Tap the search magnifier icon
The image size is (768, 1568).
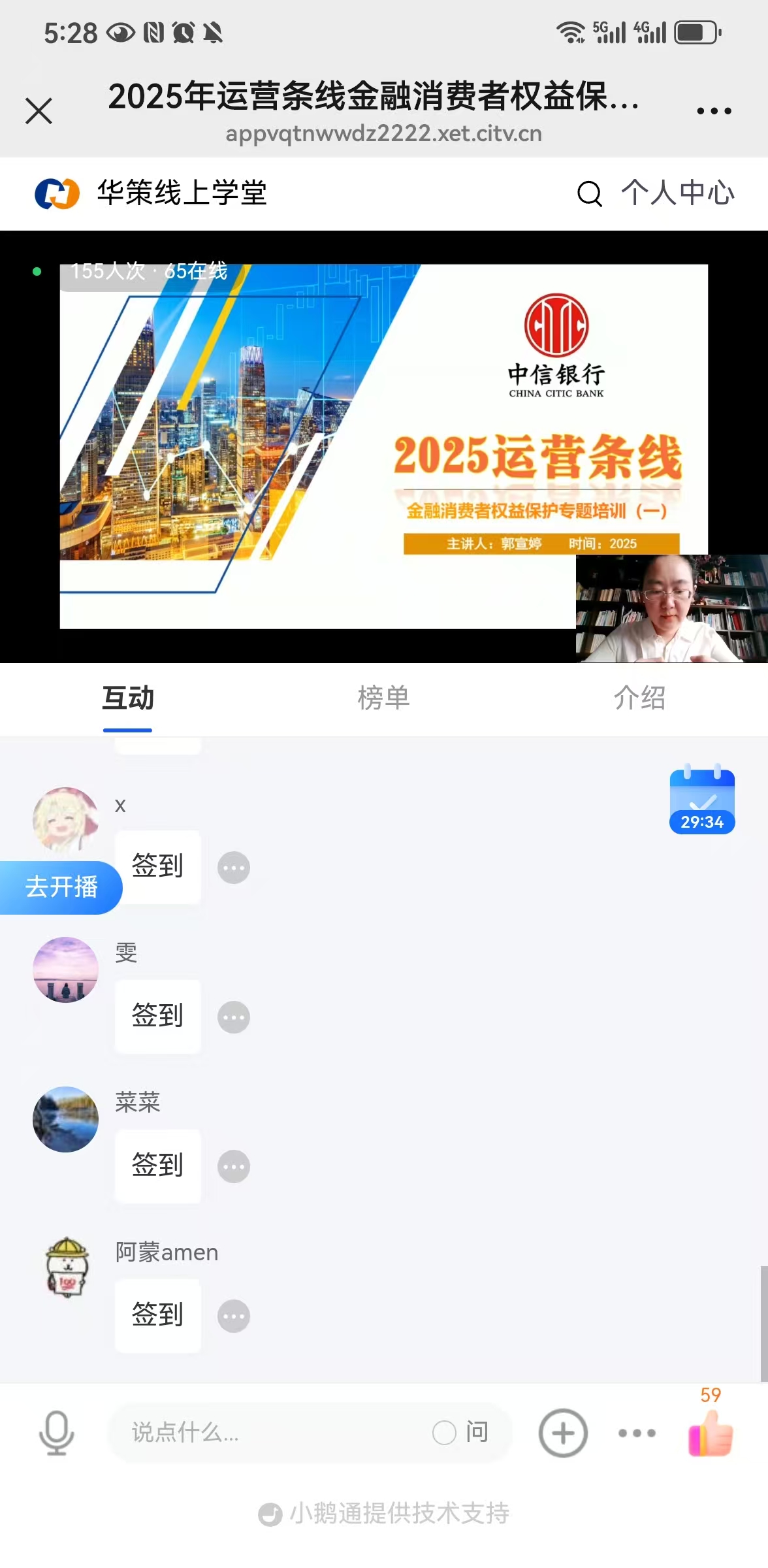pyautogui.click(x=589, y=193)
